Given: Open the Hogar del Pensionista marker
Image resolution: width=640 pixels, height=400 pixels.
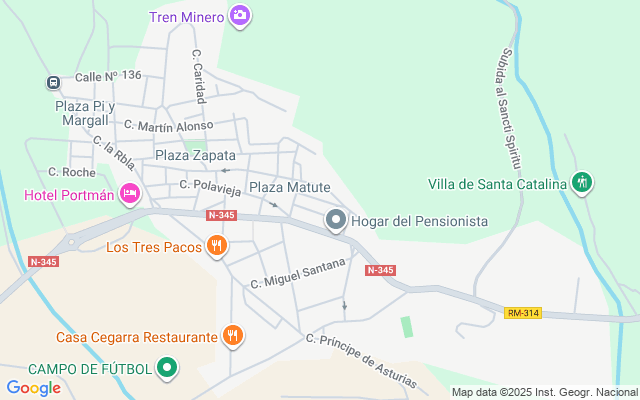Looking at the screenshot, I should (336, 220).
